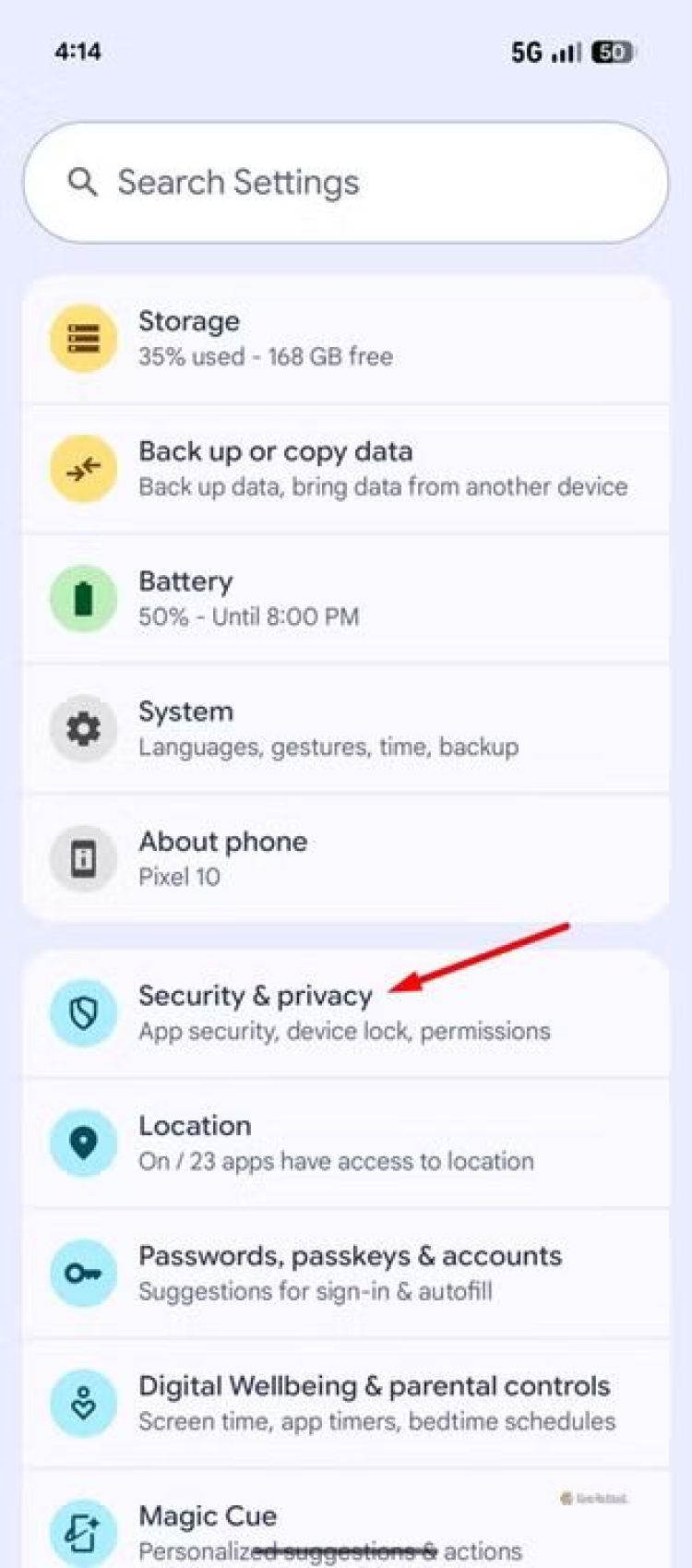Go to System settings
Screen dimensions: 692x1568
pyautogui.click(x=345, y=728)
